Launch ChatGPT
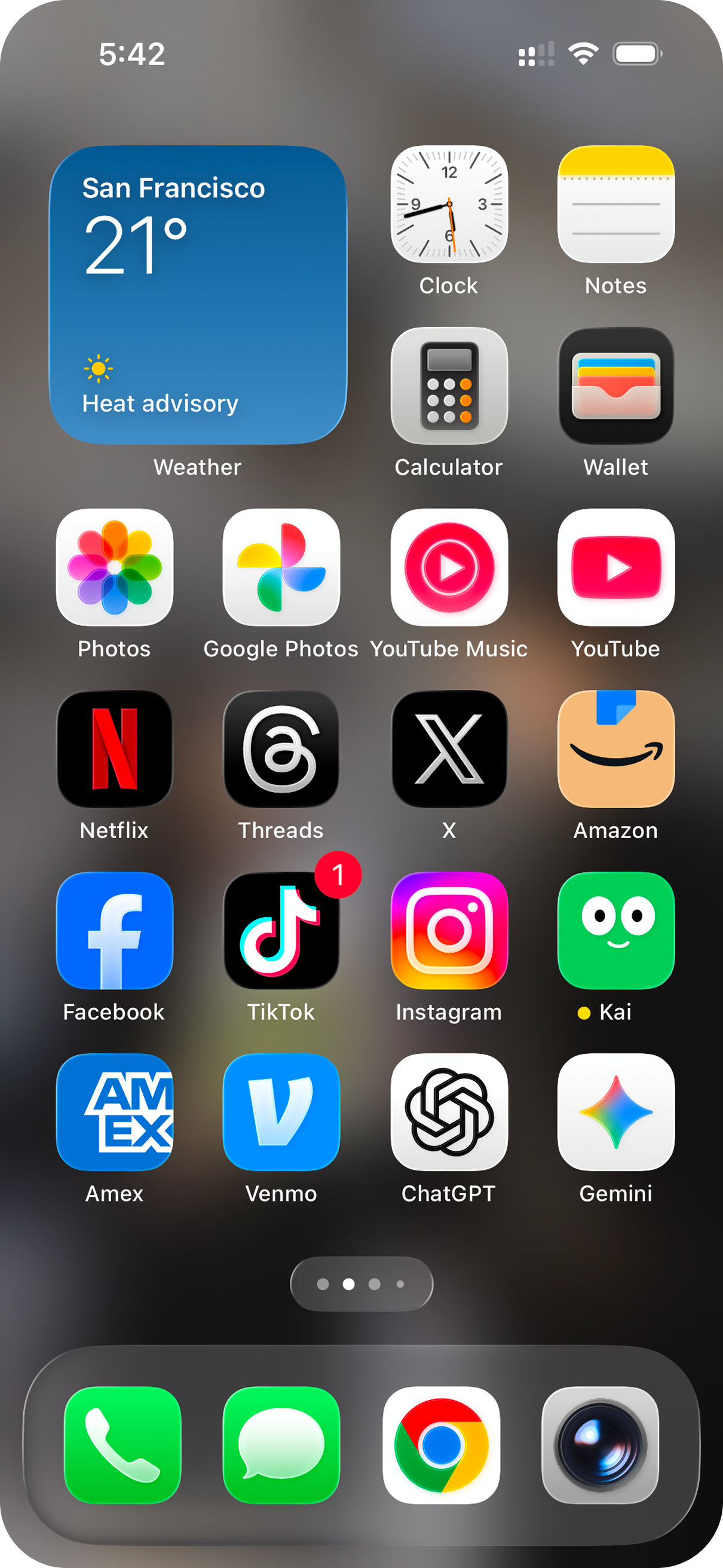This screenshot has width=723, height=1568. [449, 1111]
